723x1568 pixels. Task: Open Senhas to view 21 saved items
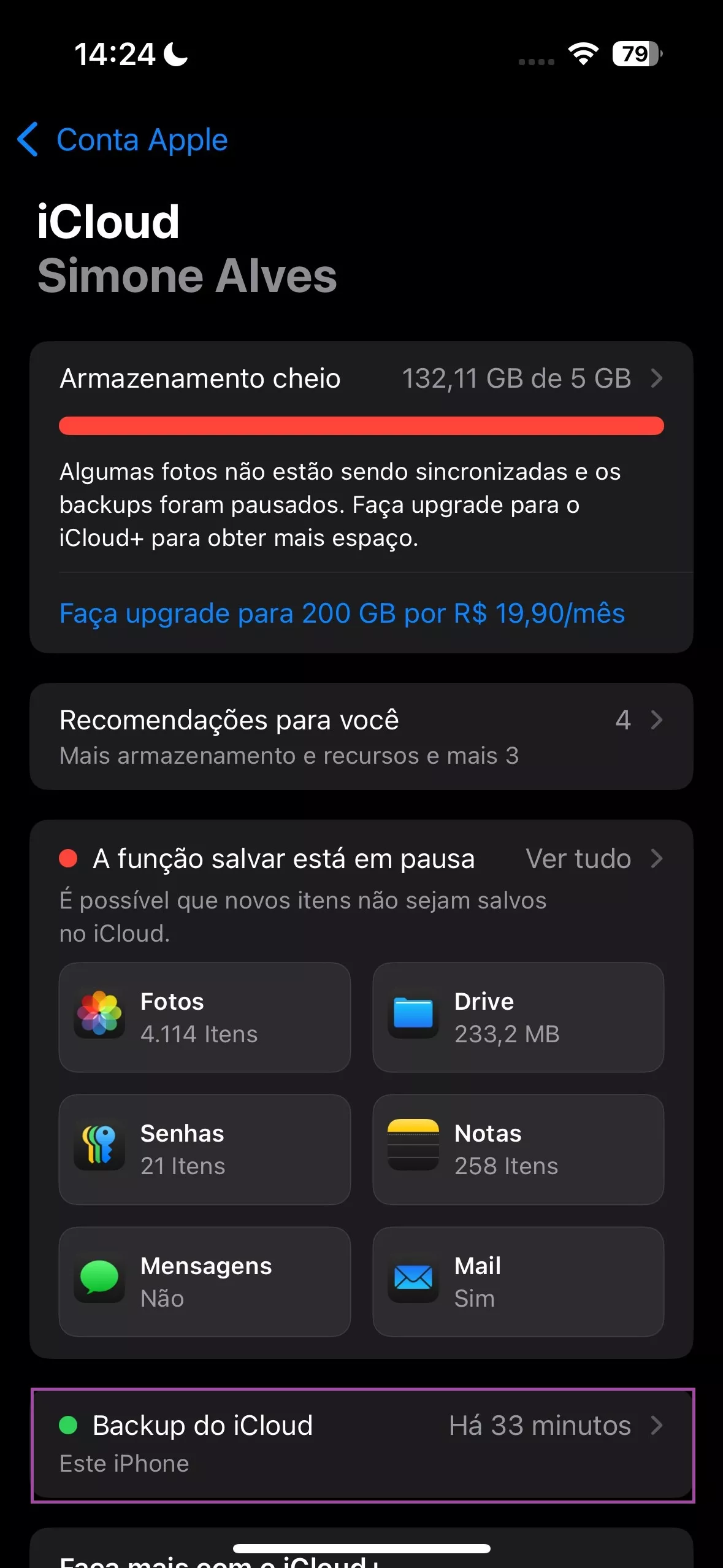[x=204, y=1148]
